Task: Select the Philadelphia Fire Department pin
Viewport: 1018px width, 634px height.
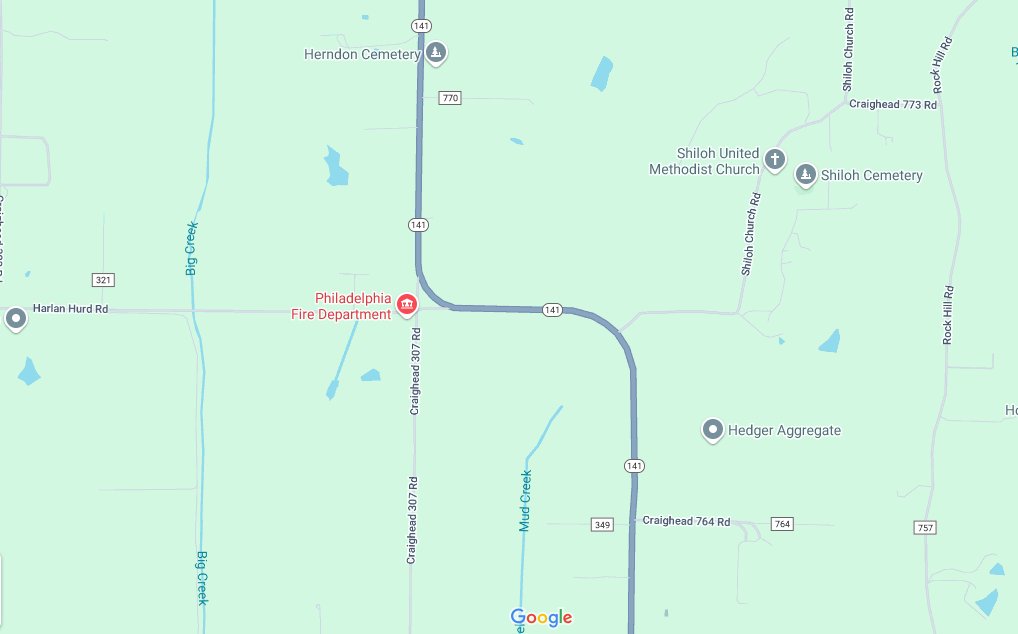Action: point(406,304)
